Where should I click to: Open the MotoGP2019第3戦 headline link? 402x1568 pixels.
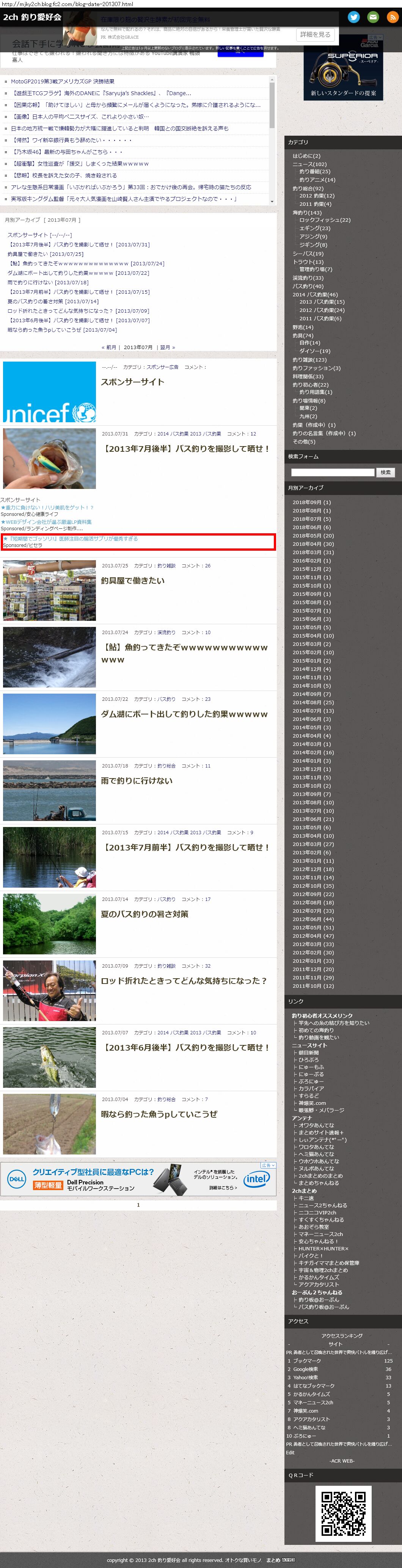coord(63,81)
